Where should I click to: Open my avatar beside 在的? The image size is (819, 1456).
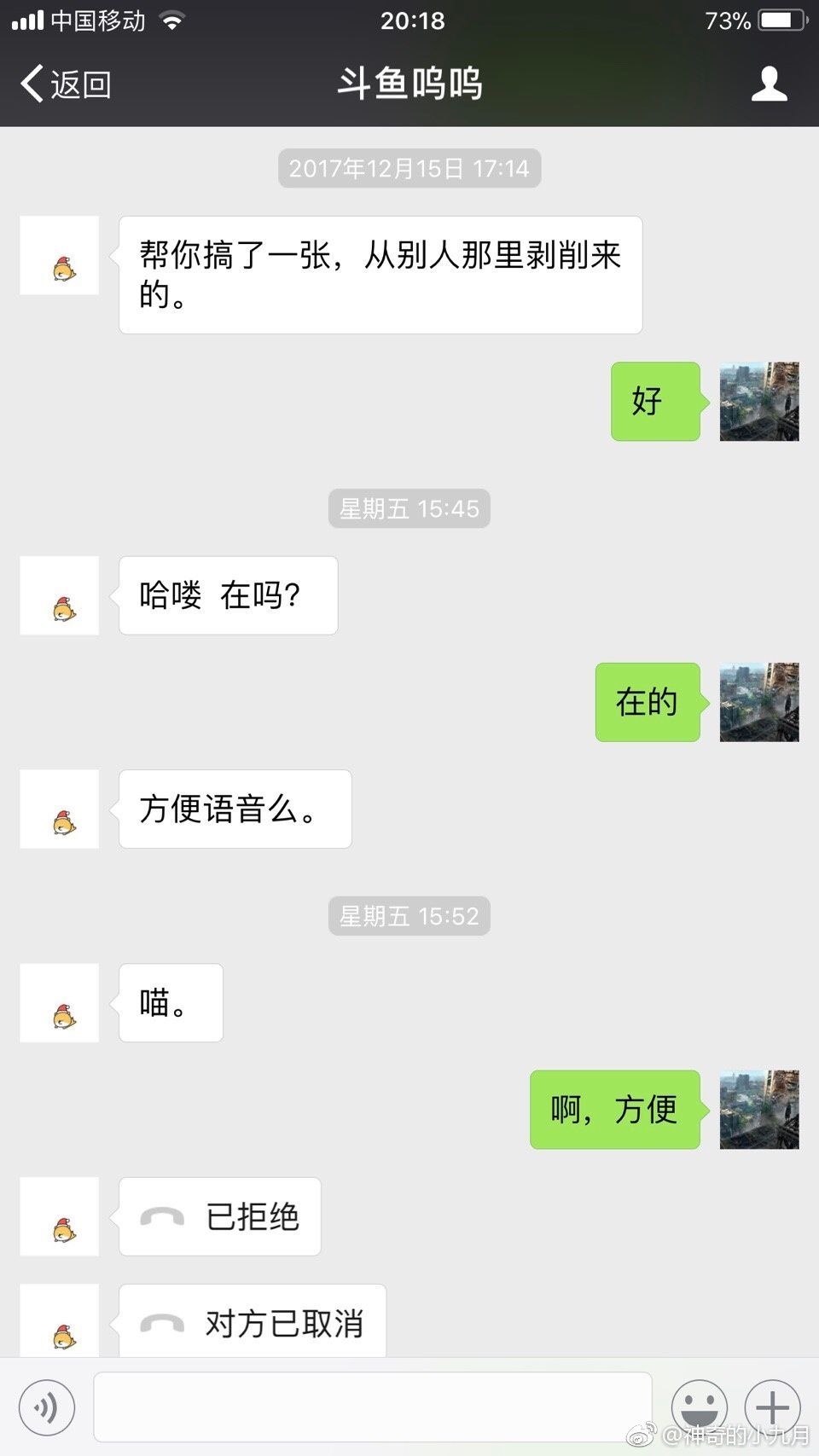click(x=758, y=702)
